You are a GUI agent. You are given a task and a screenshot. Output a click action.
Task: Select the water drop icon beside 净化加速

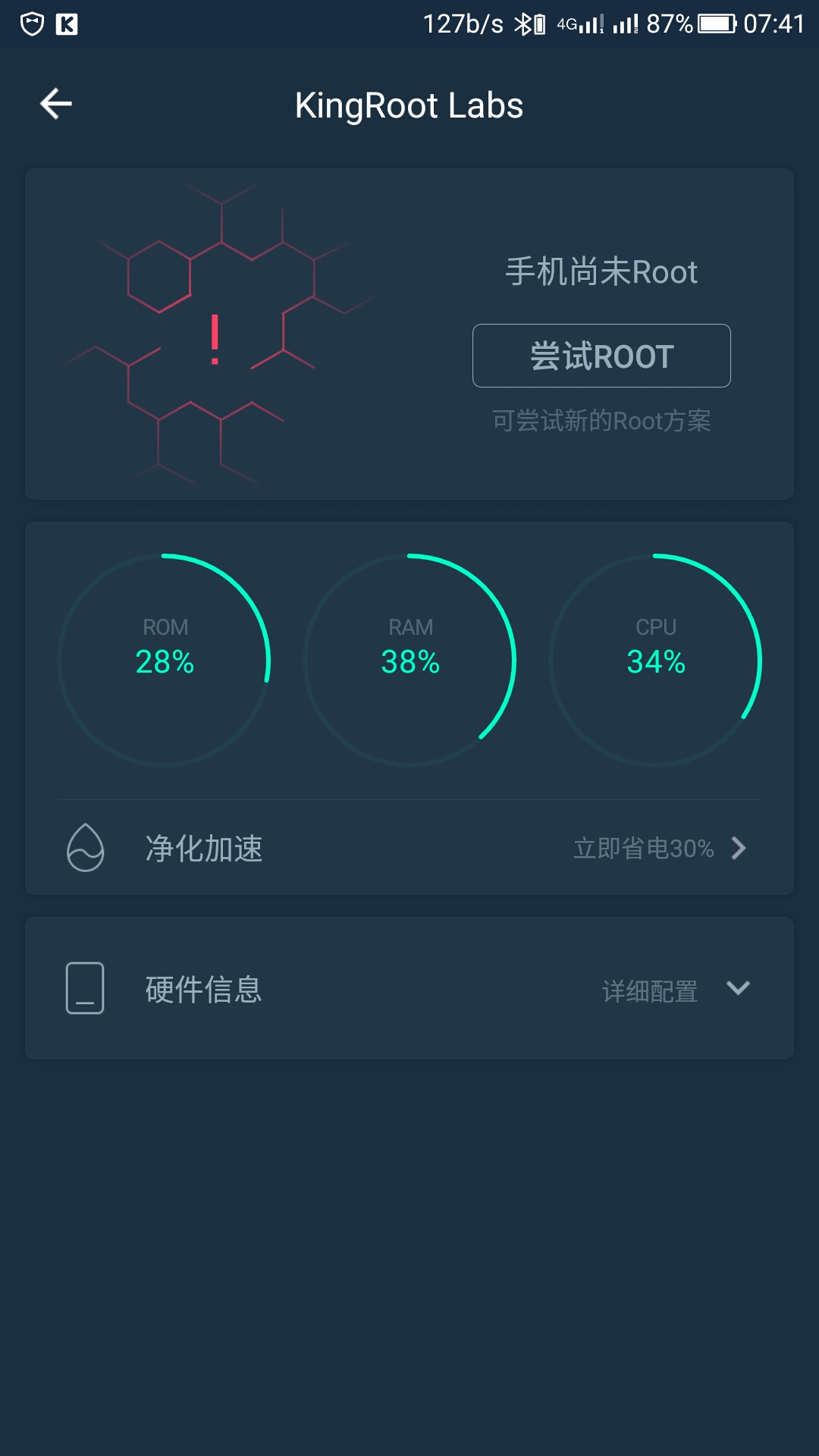(x=85, y=848)
